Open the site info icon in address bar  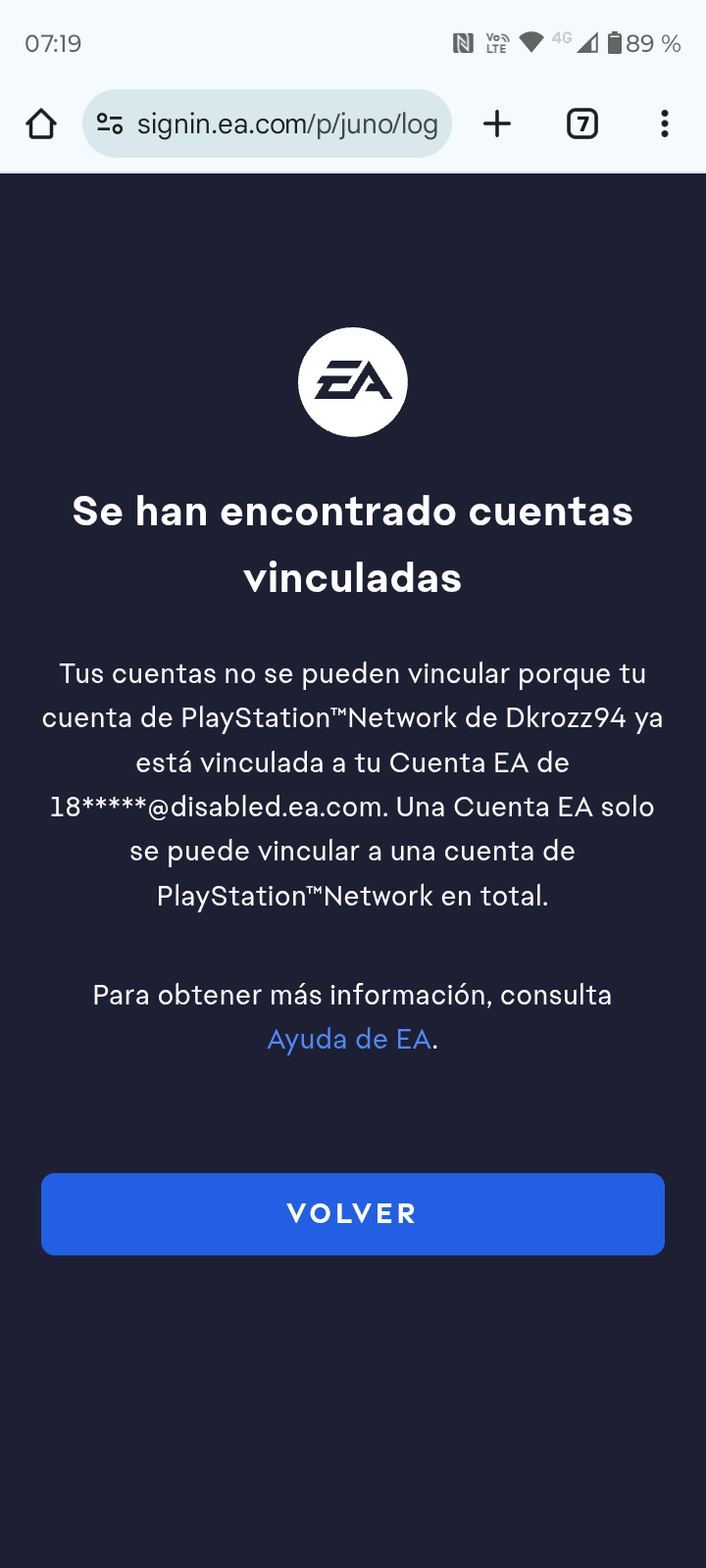pos(110,124)
